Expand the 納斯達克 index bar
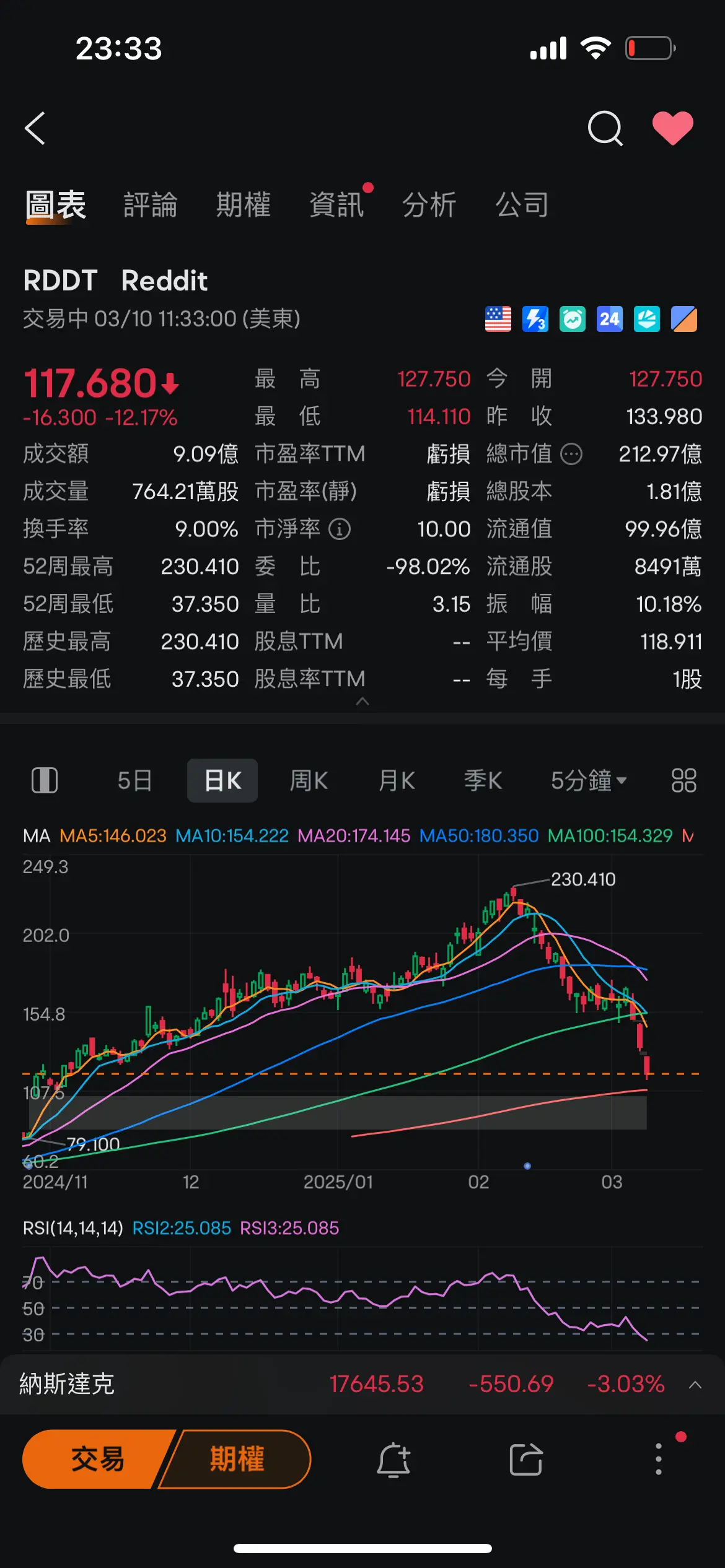This screenshot has height=1568, width=725. click(x=695, y=1385)
